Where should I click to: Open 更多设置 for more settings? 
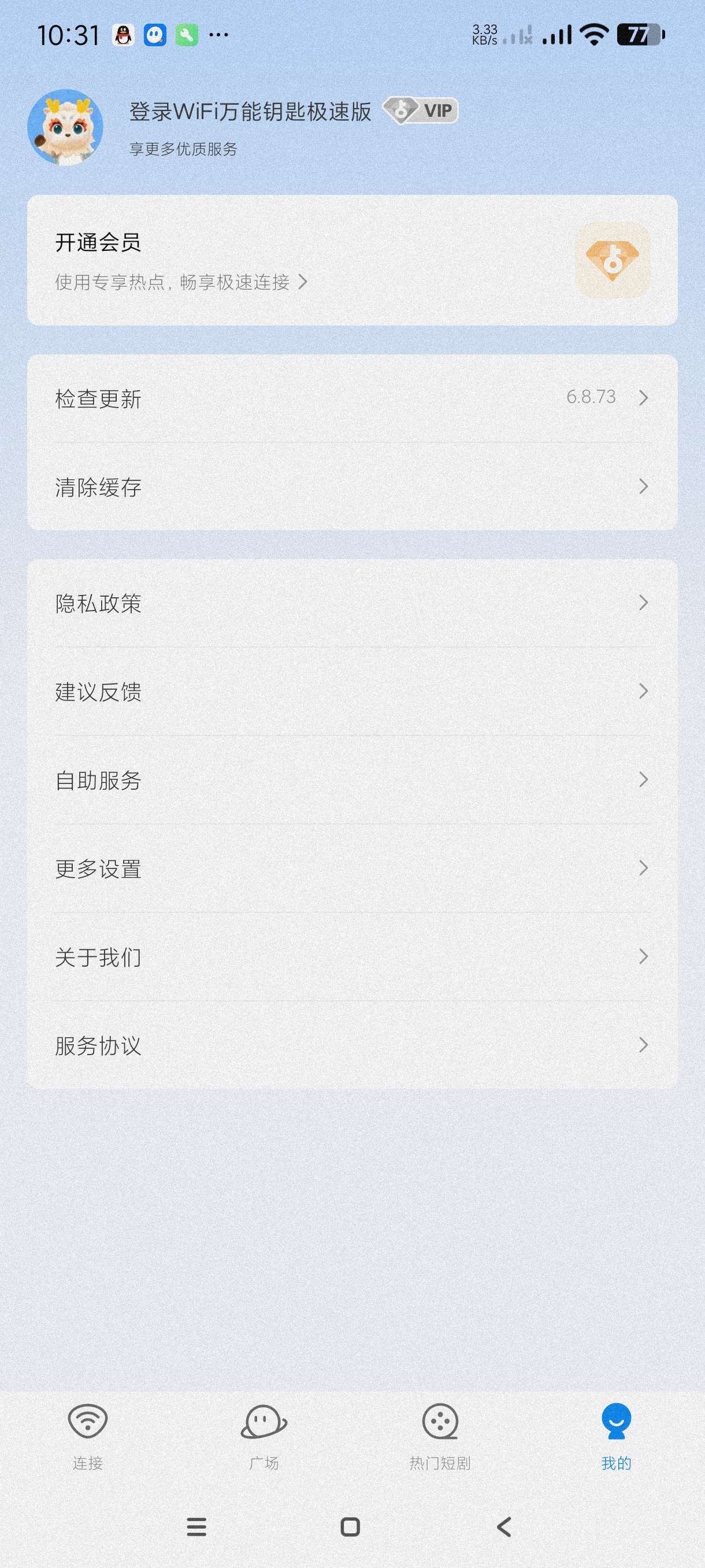pos(351,868)
